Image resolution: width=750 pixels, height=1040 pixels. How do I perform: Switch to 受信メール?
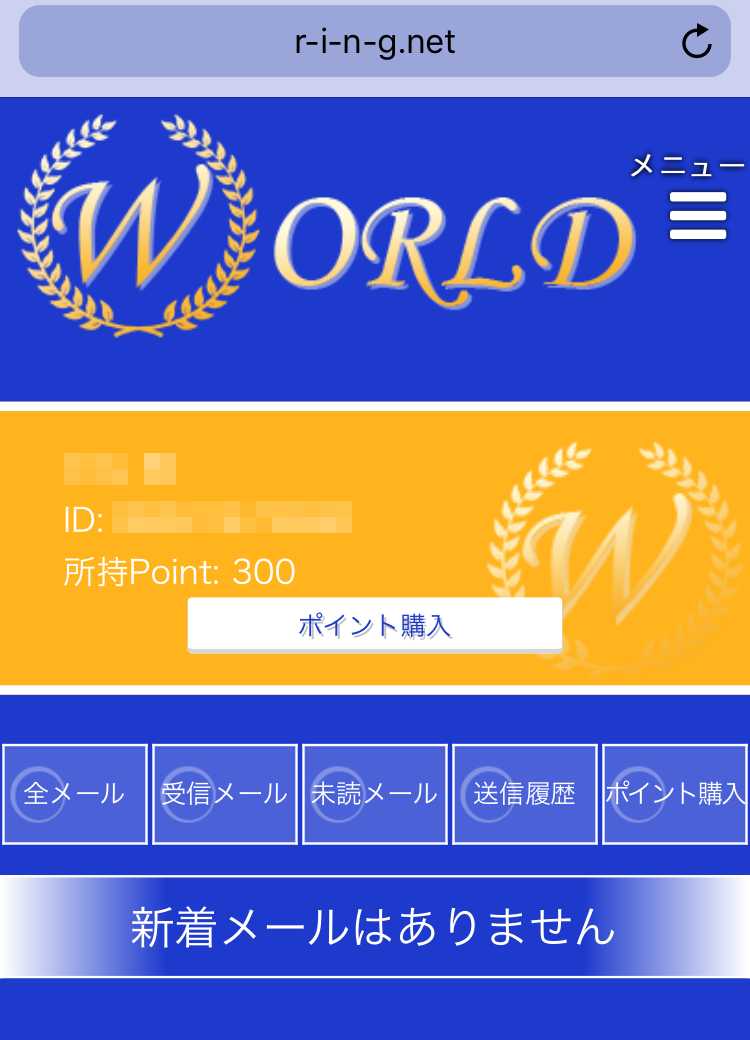225,794
